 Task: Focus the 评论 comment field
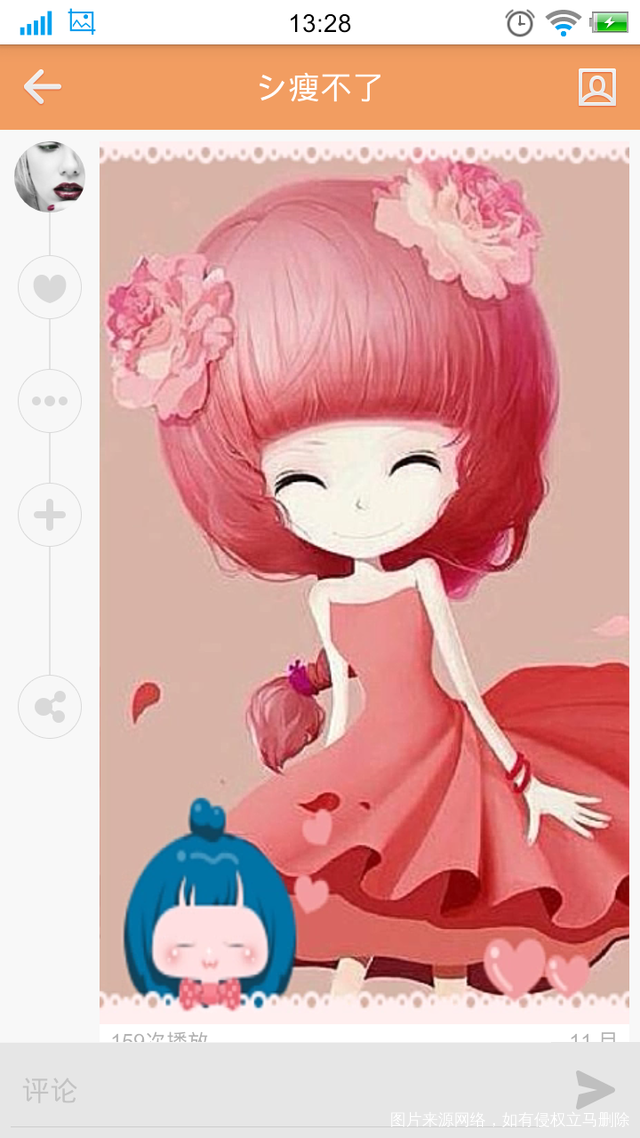click(280, 1090)
